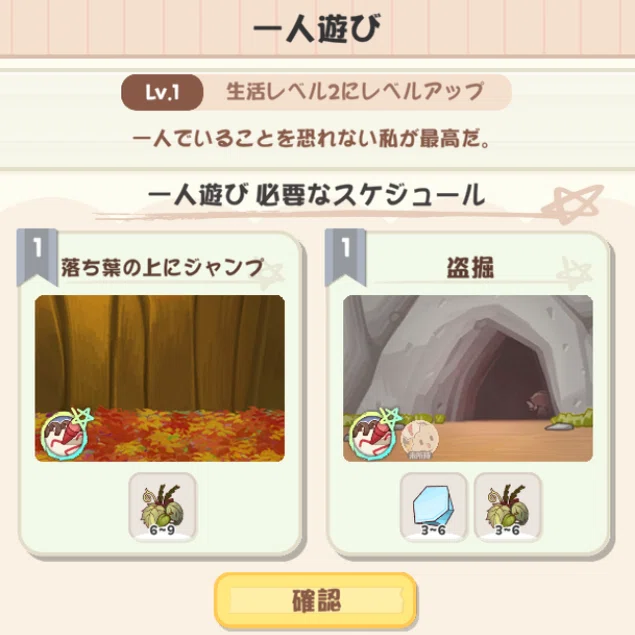Open the 落ち葉の上にジャンプ schedule card
635x635 pixels.
tap(160, 394)
